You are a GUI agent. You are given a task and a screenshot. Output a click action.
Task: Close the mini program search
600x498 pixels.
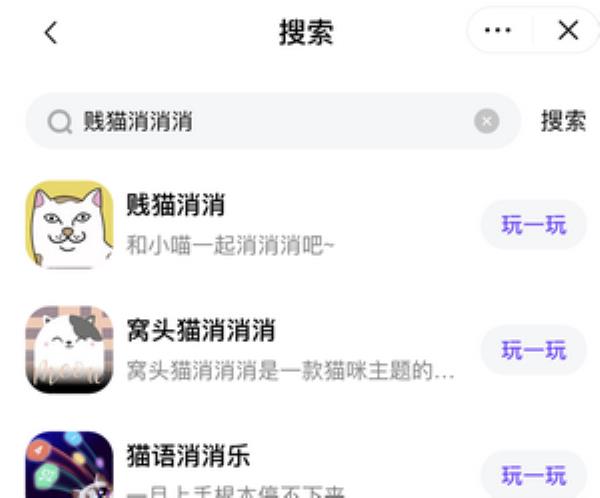568,31
